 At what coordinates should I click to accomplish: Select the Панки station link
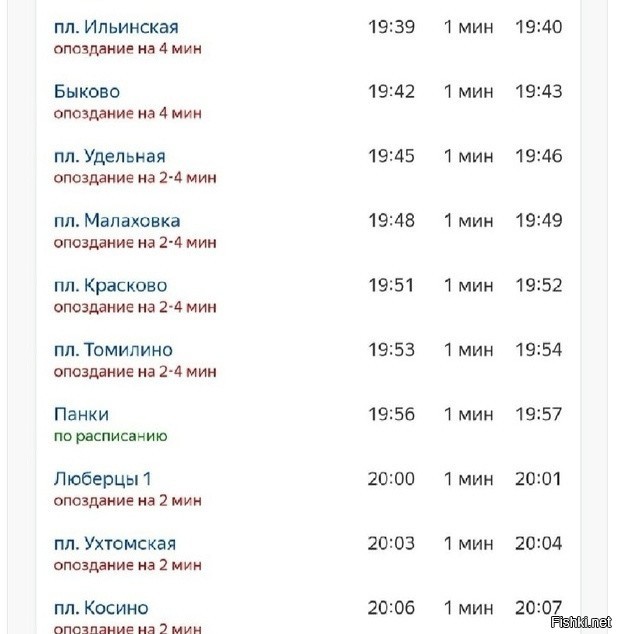click(81, 414)
